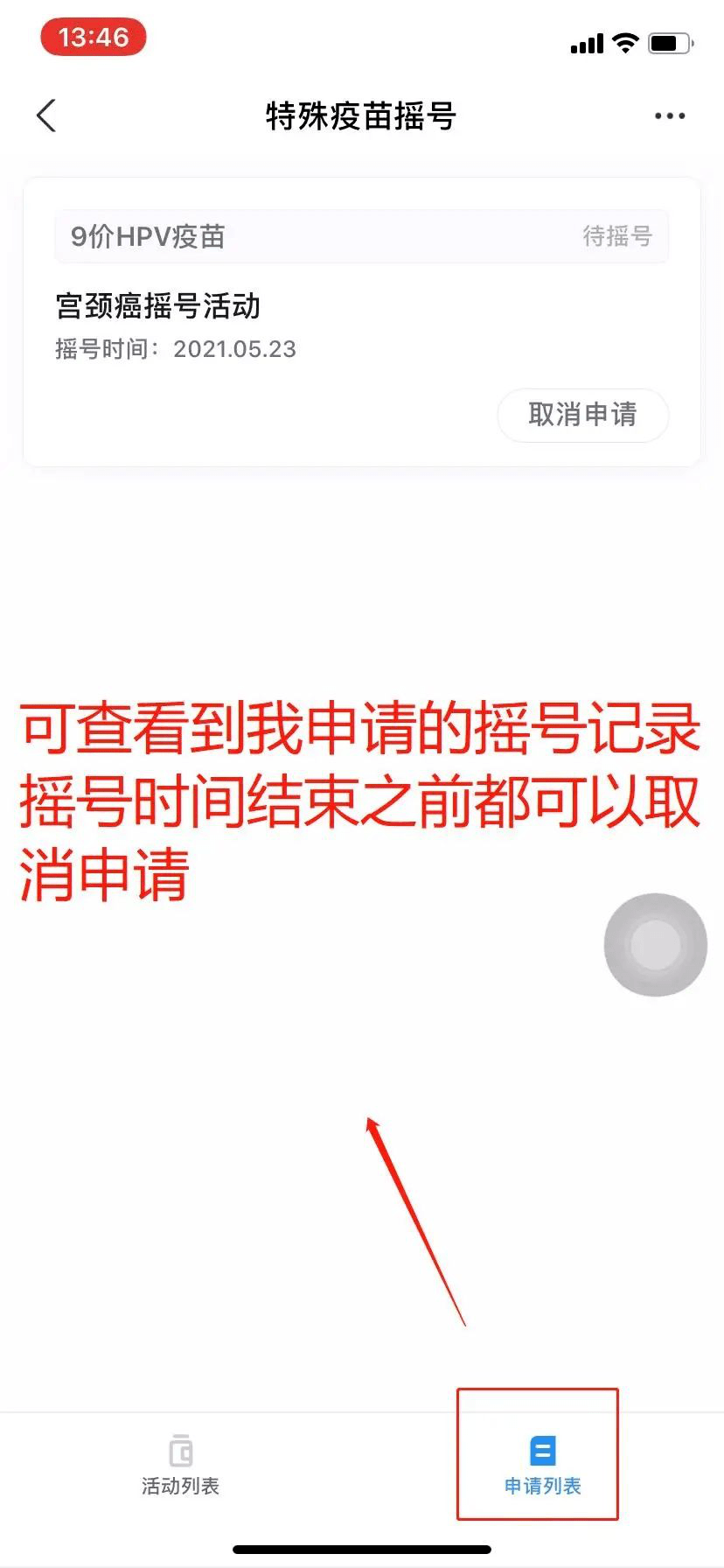Switch to the 活动列表 tab

tap(181, 1465)
